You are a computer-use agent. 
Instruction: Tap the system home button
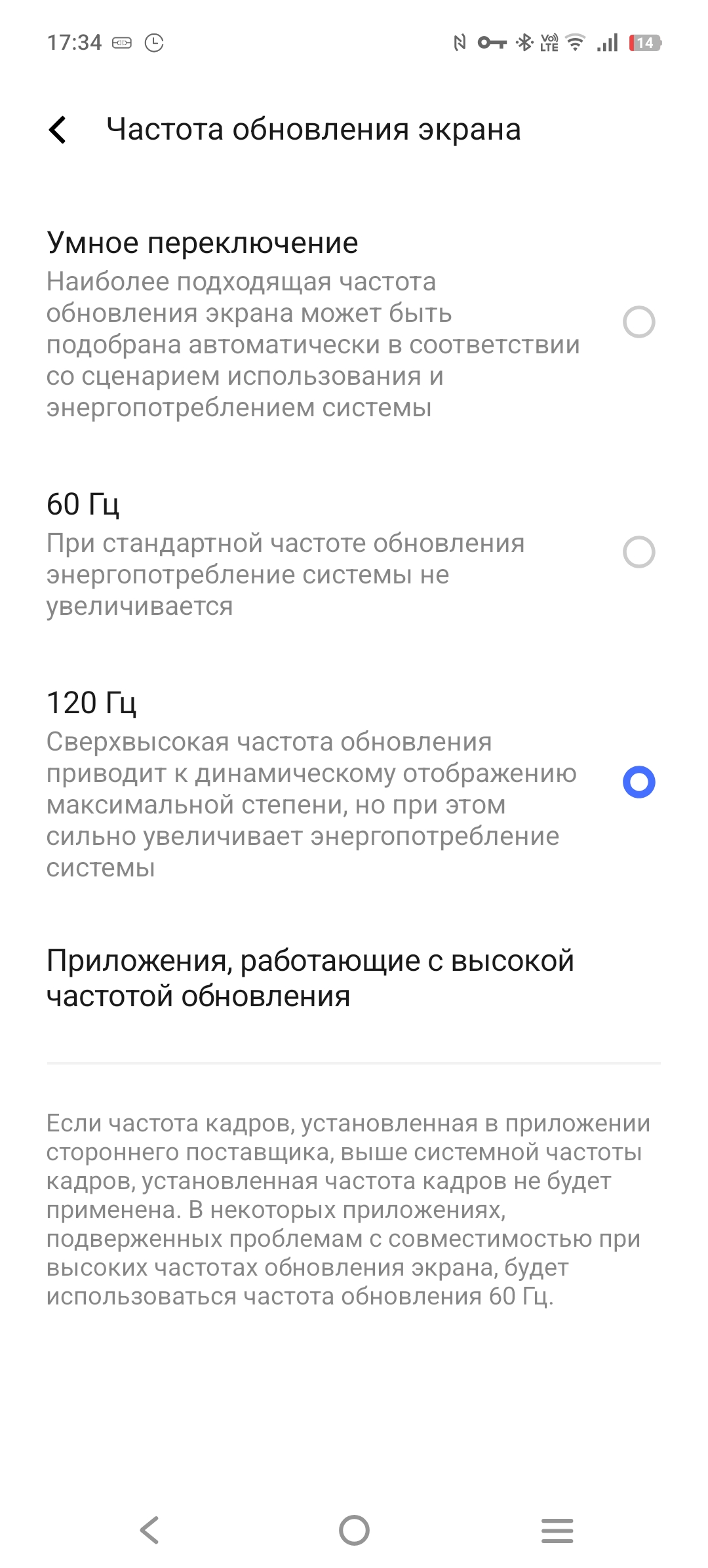coord(354,1531)
